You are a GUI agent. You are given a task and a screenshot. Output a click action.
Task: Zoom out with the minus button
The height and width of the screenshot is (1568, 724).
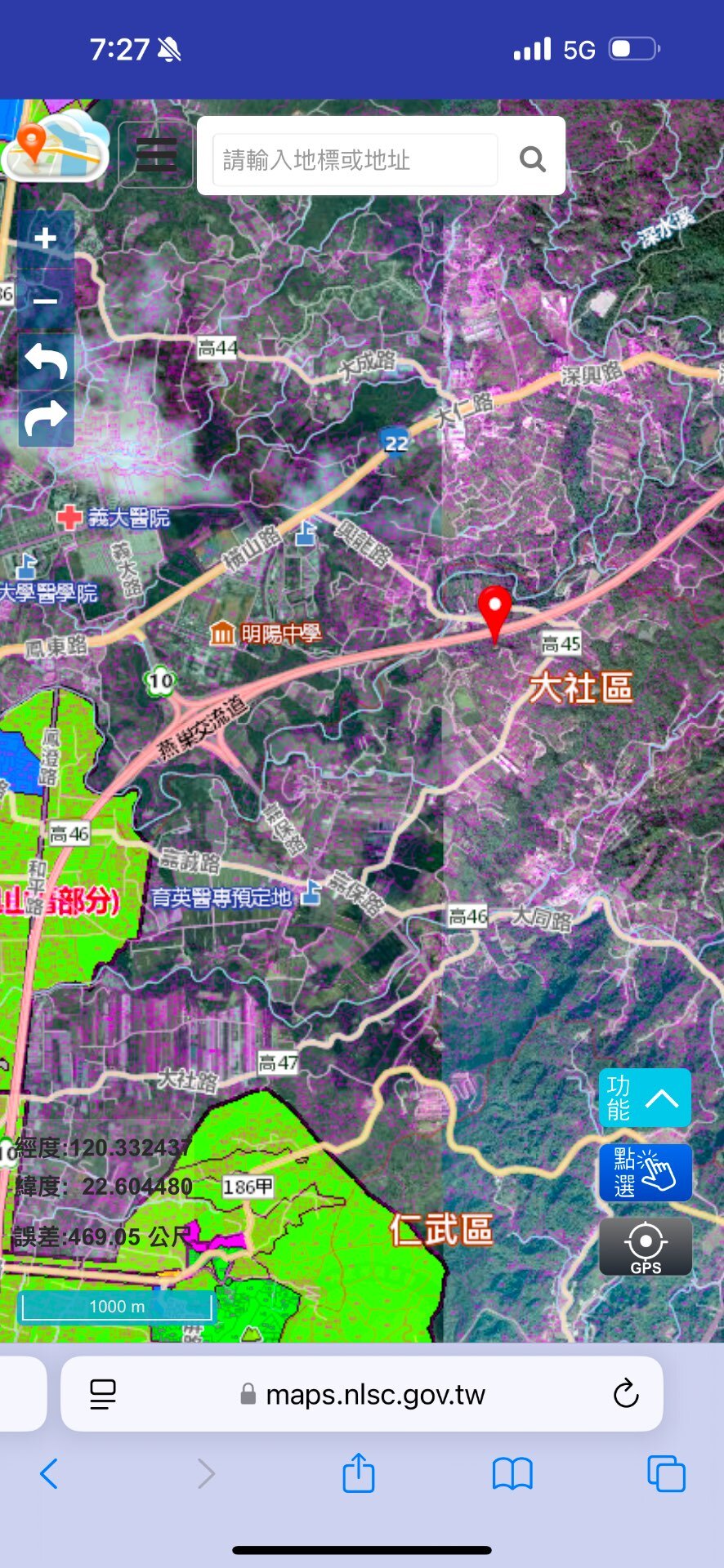pyautogui.click(x=46, y=300)
